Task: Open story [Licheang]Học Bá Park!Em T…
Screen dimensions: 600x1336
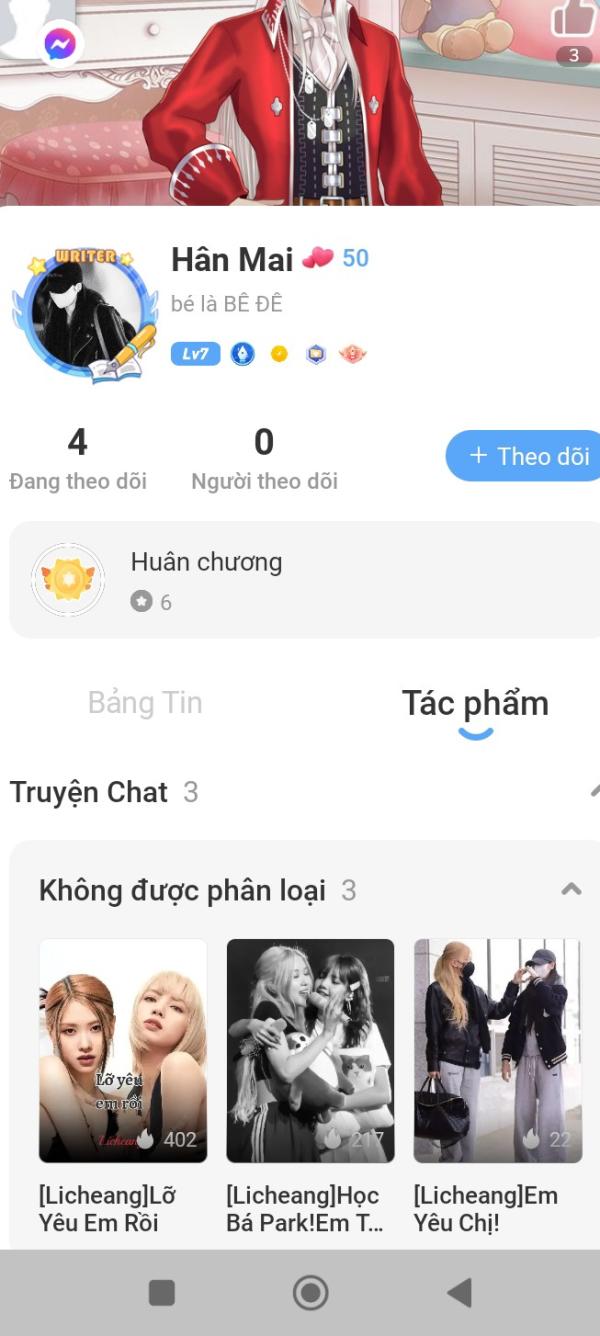Action: coord(310,1051)
